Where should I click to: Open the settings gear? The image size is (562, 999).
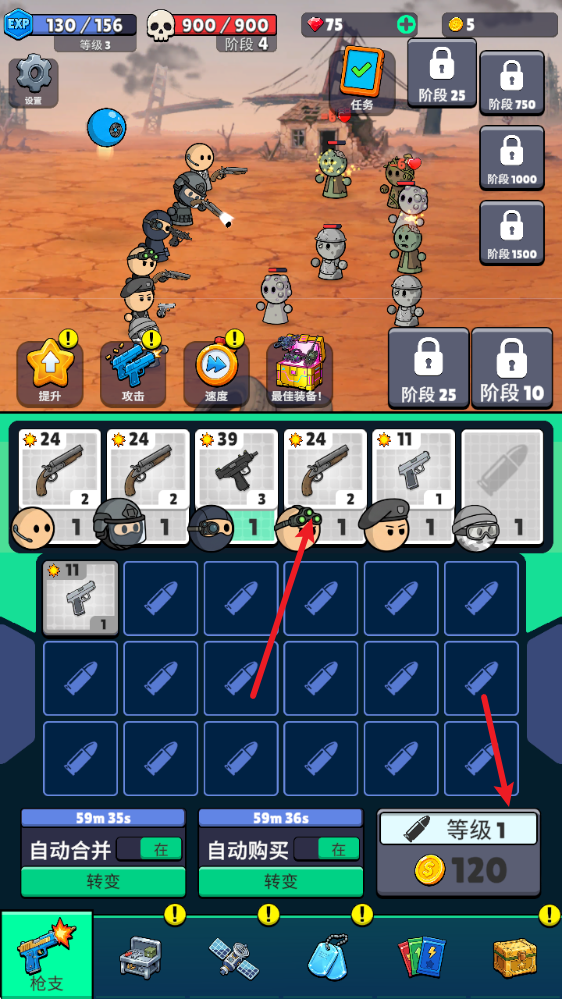33,82
